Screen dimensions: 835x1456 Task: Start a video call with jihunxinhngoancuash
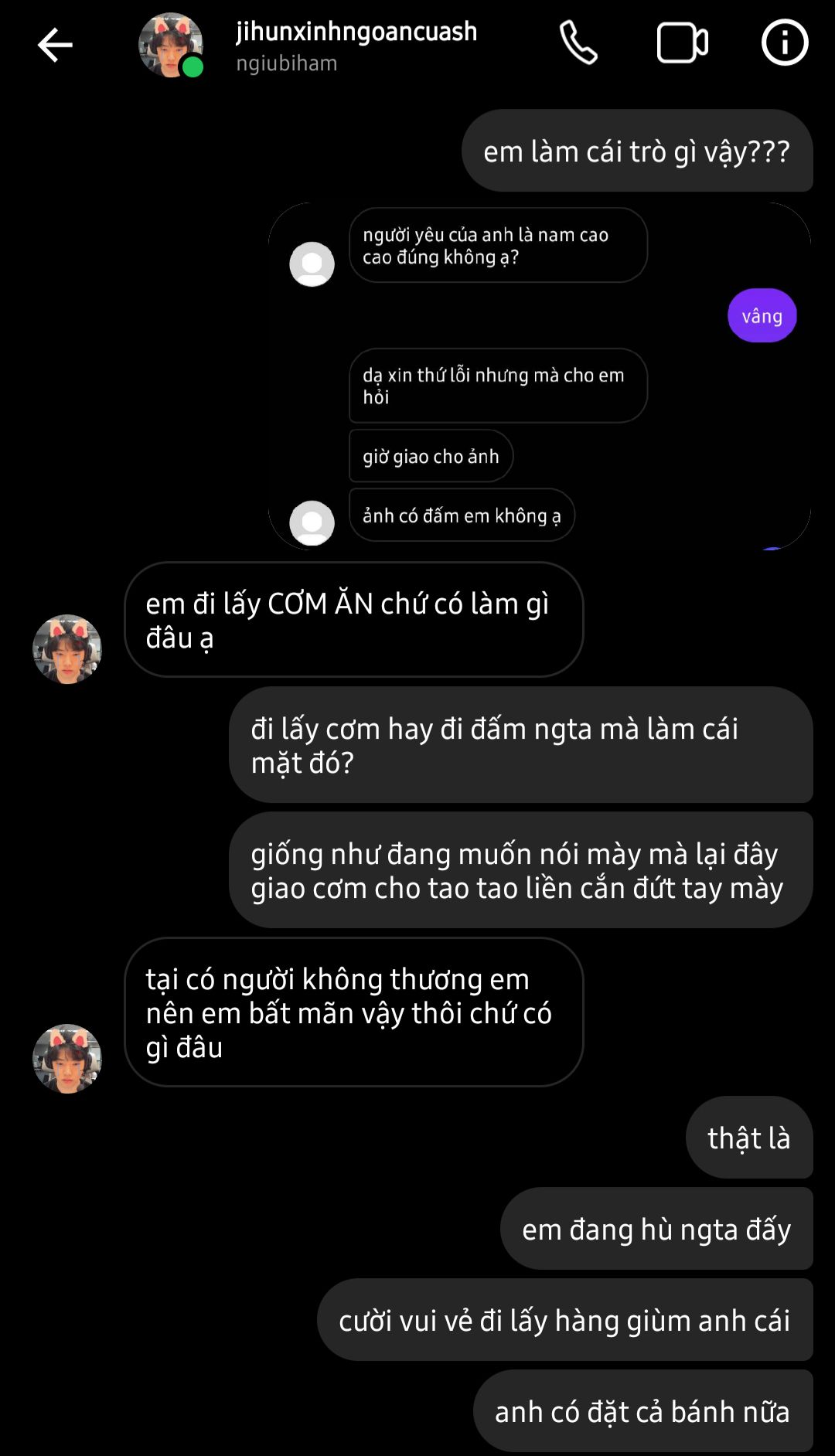click(x=682, y=43)
